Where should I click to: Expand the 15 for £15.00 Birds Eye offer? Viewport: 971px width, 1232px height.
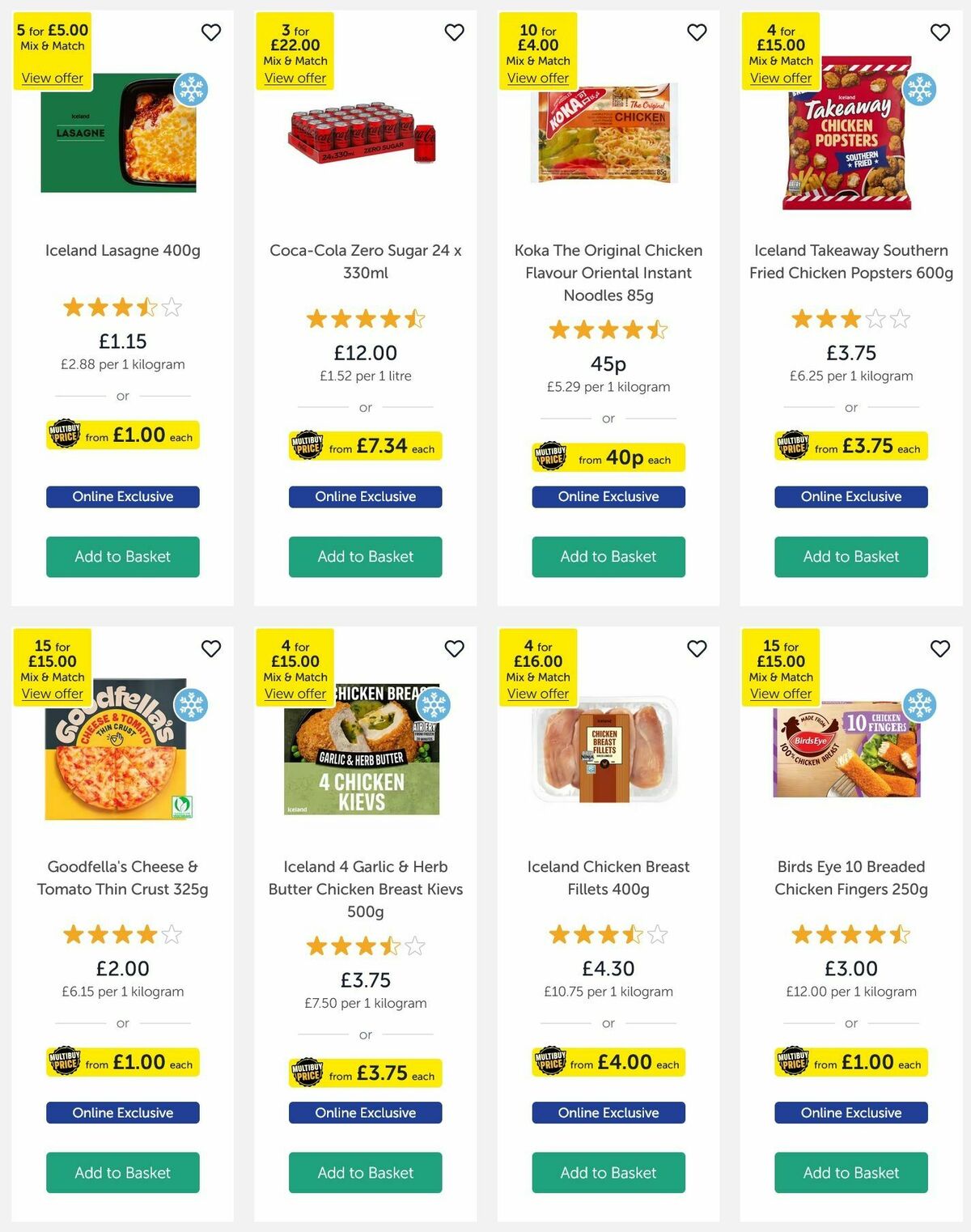click(x=780, y=693)
